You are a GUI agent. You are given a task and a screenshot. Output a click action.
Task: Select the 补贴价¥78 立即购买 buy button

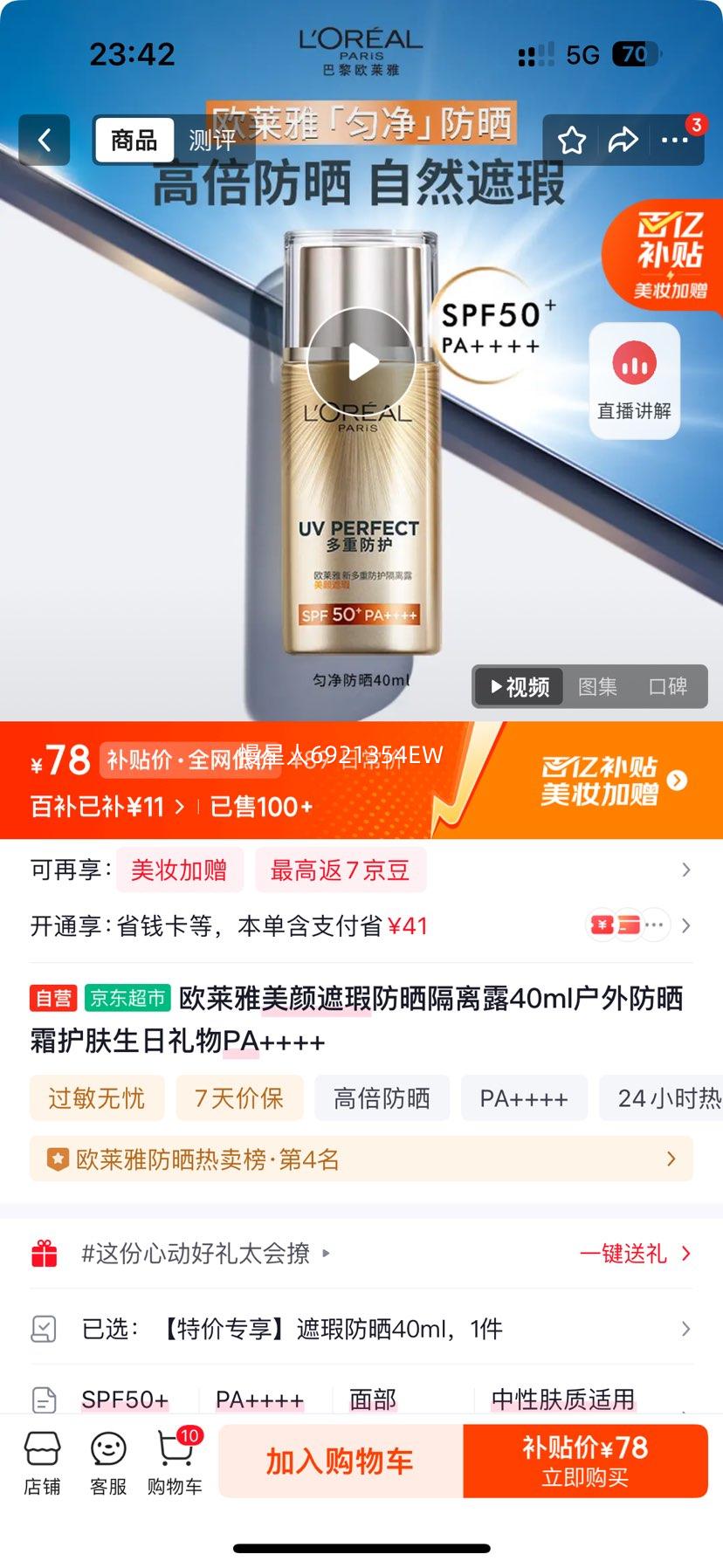587,1459
